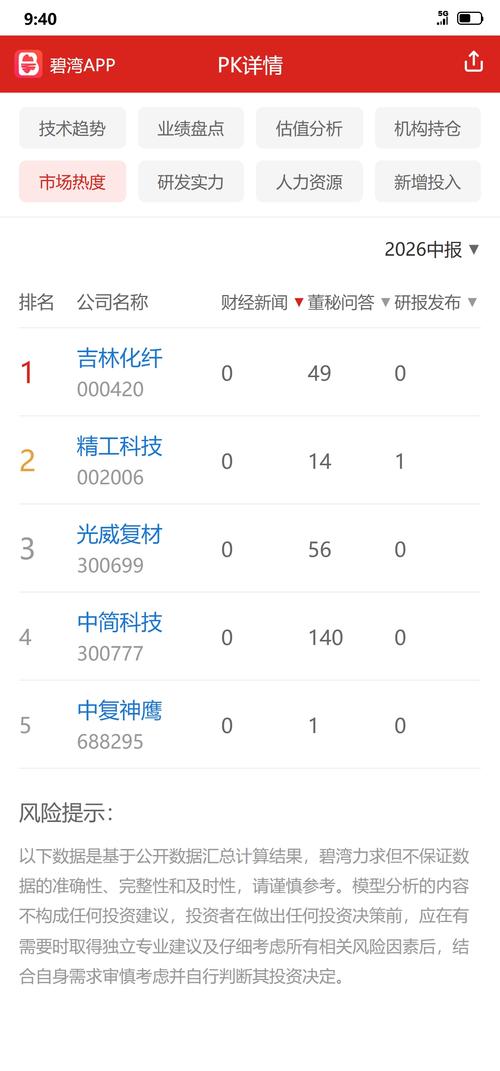Open the 研发实力 category
This screenshot has height=1071, width=500.
[x=191, y=182]
